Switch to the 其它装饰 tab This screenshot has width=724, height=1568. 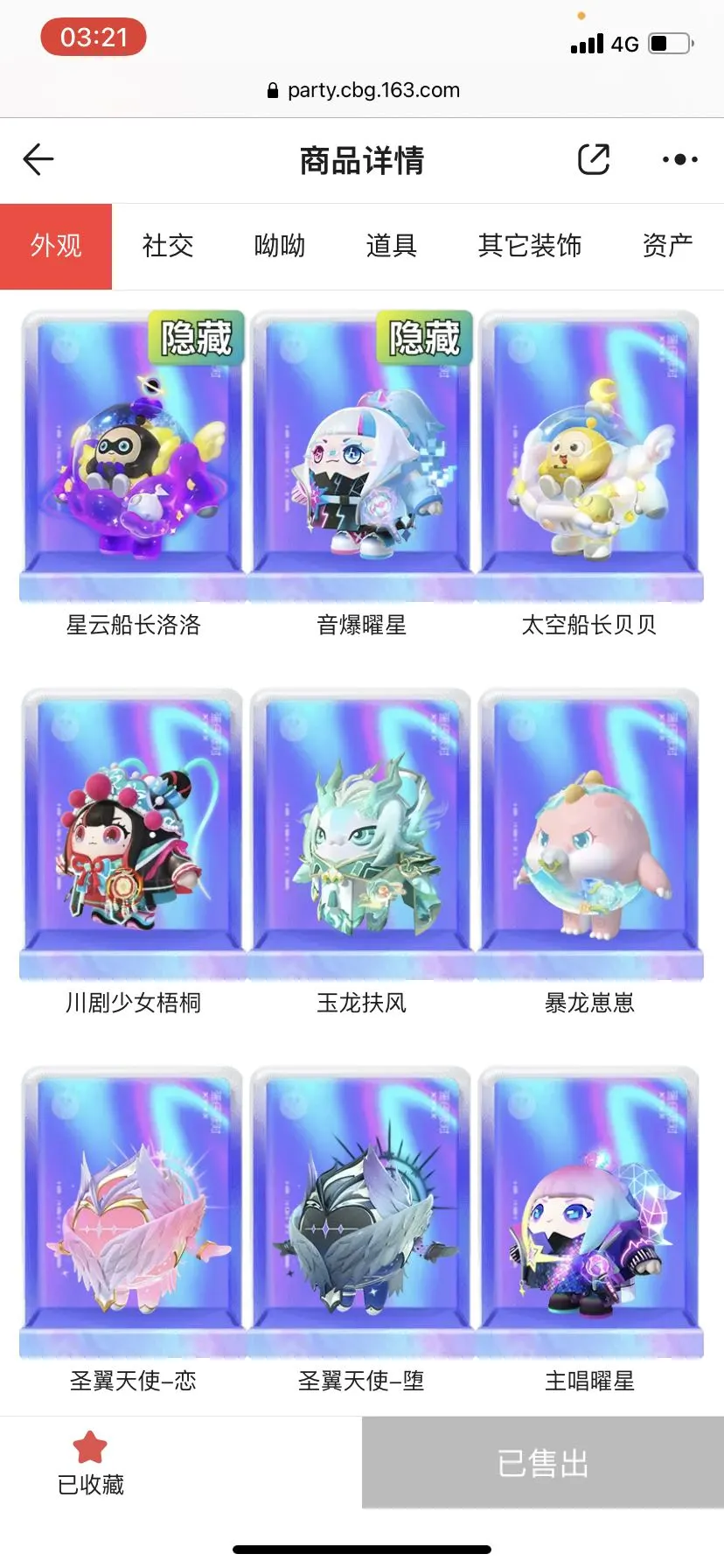[530, 246]
